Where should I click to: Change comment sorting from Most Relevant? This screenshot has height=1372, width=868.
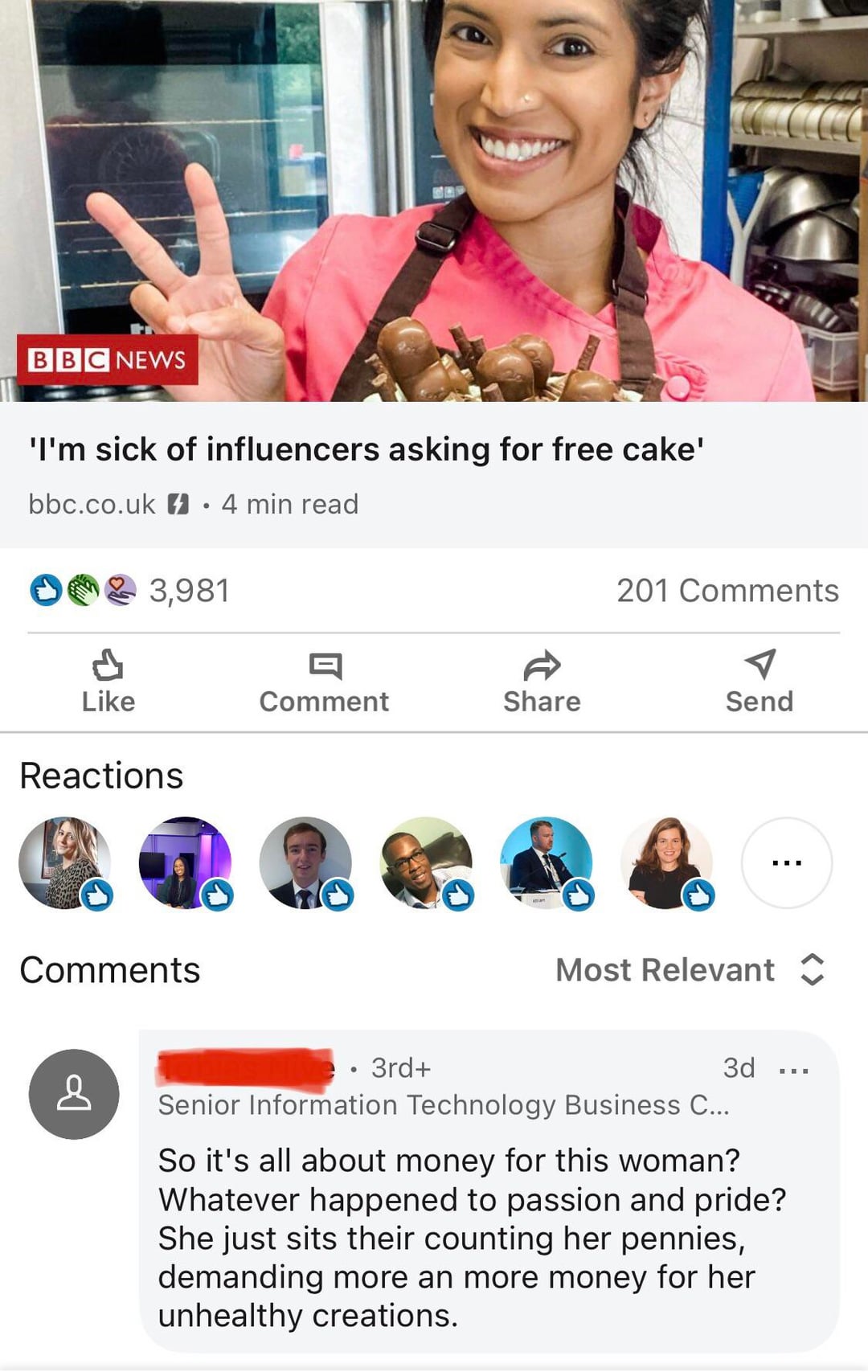point(690,970)
